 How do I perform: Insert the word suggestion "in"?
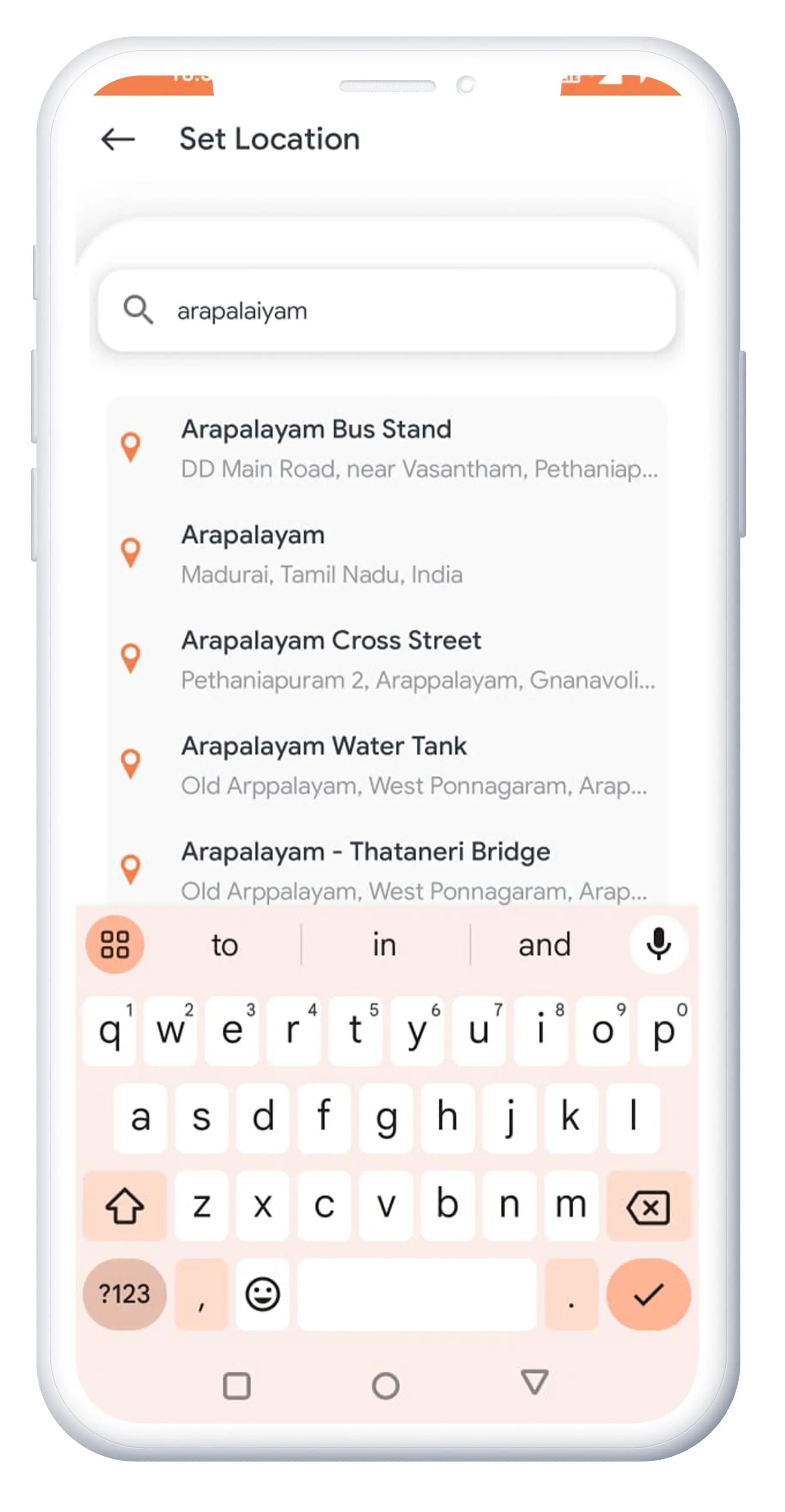(x=385, y=945)
